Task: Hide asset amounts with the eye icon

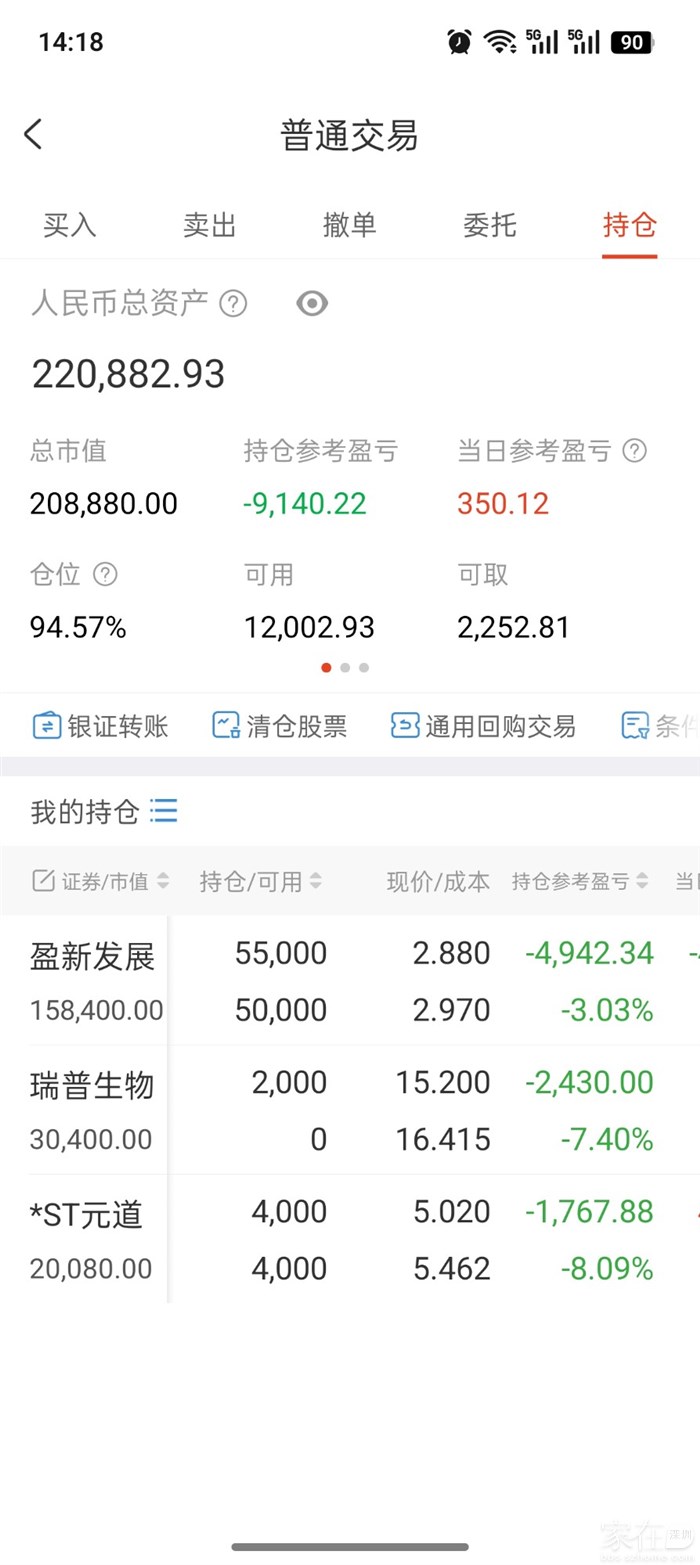Action: 312,303
